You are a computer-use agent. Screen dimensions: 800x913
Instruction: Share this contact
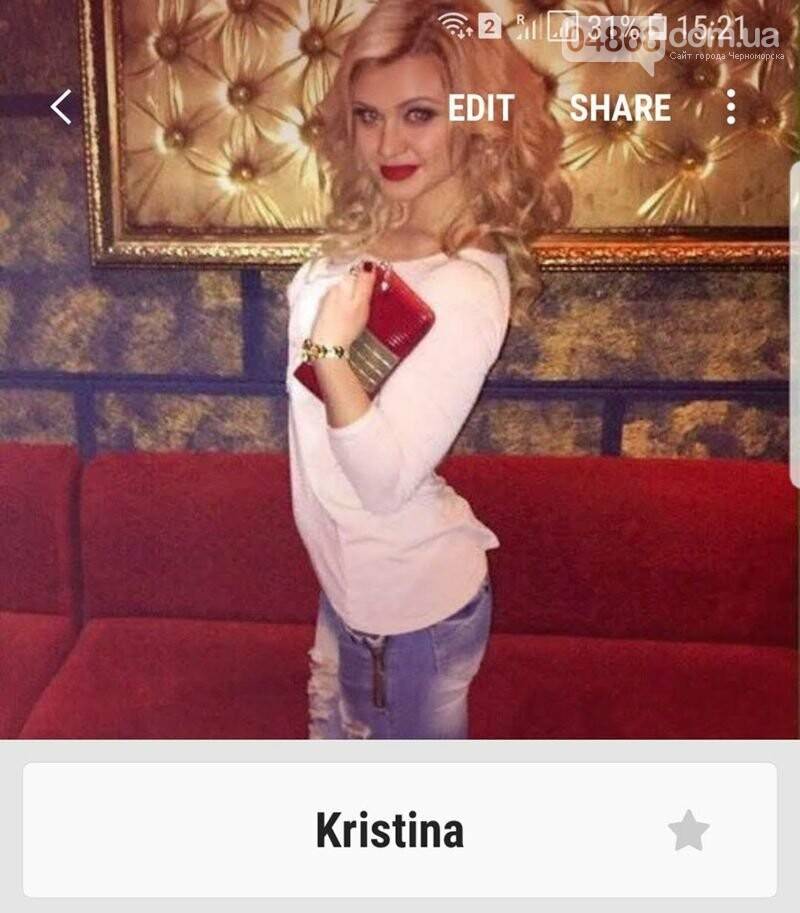pyautogui.click(x=620, y=108)
